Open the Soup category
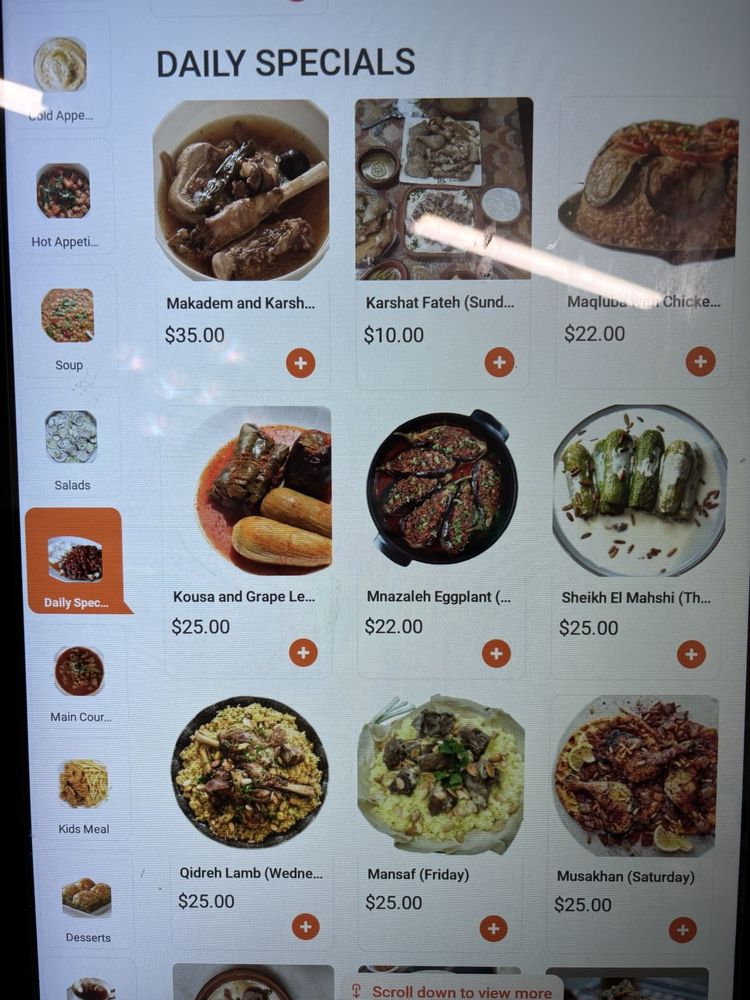Screen dimensions: 750x1000 pos(68,325)
